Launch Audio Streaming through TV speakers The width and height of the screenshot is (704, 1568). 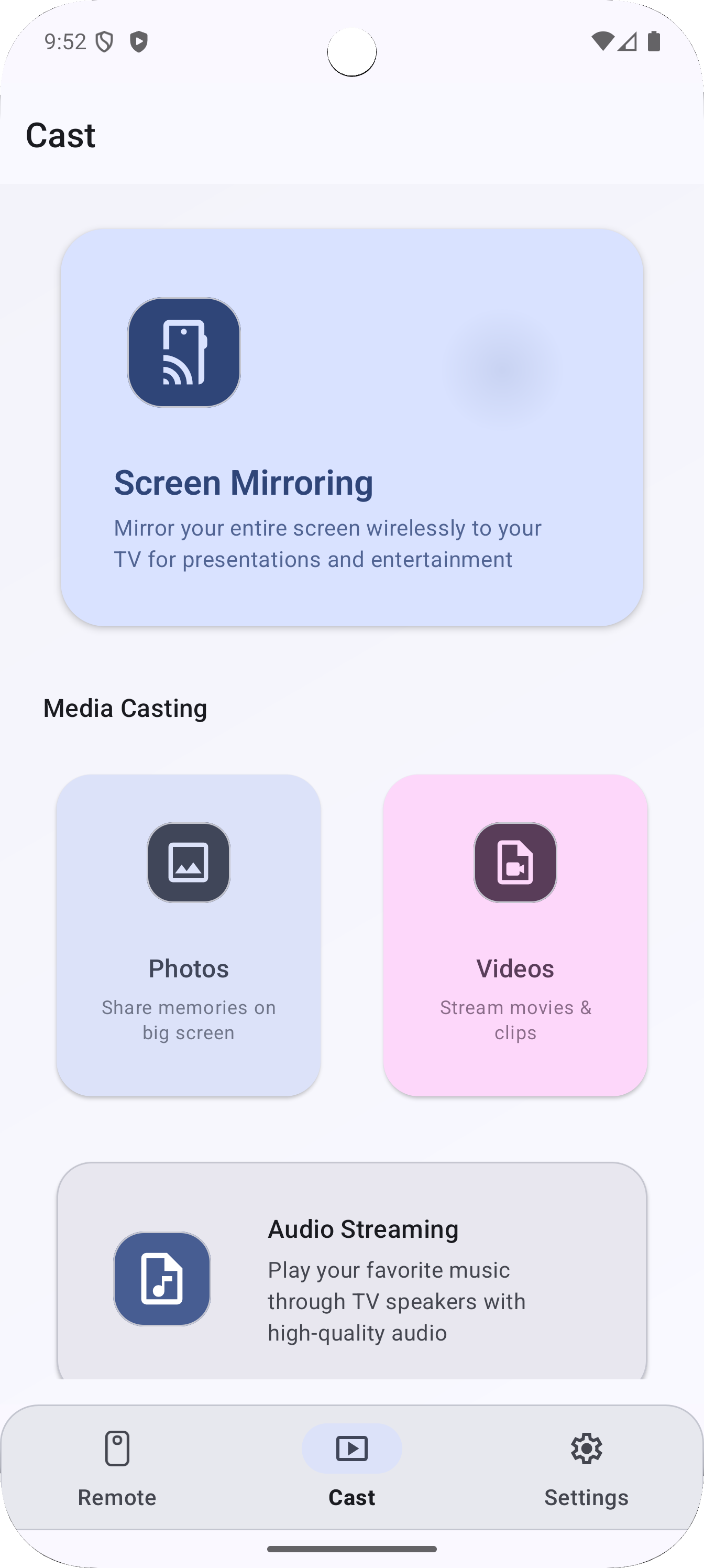pos(351,1278)
